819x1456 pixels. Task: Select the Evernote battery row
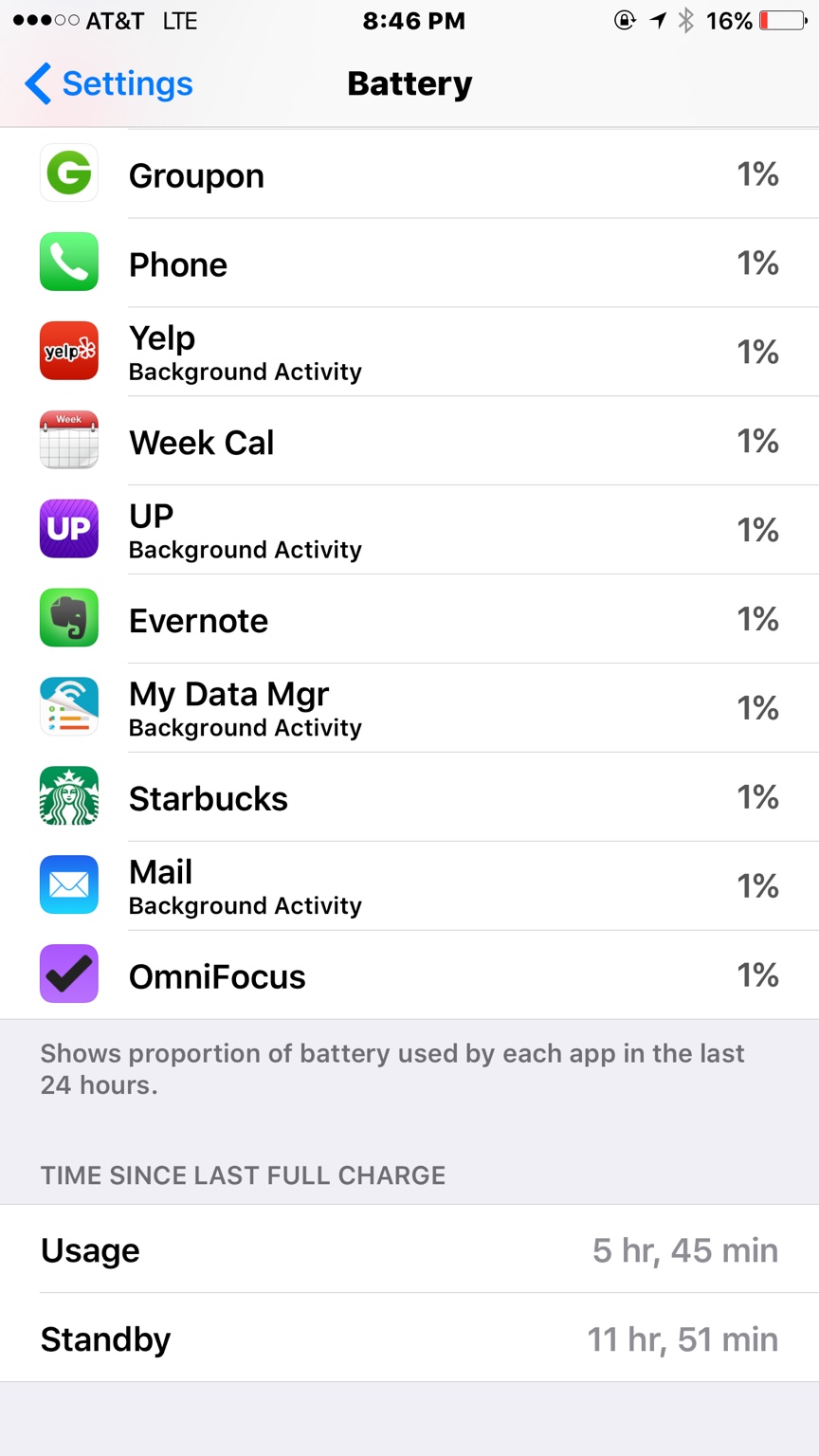click(x=409, y=619)
